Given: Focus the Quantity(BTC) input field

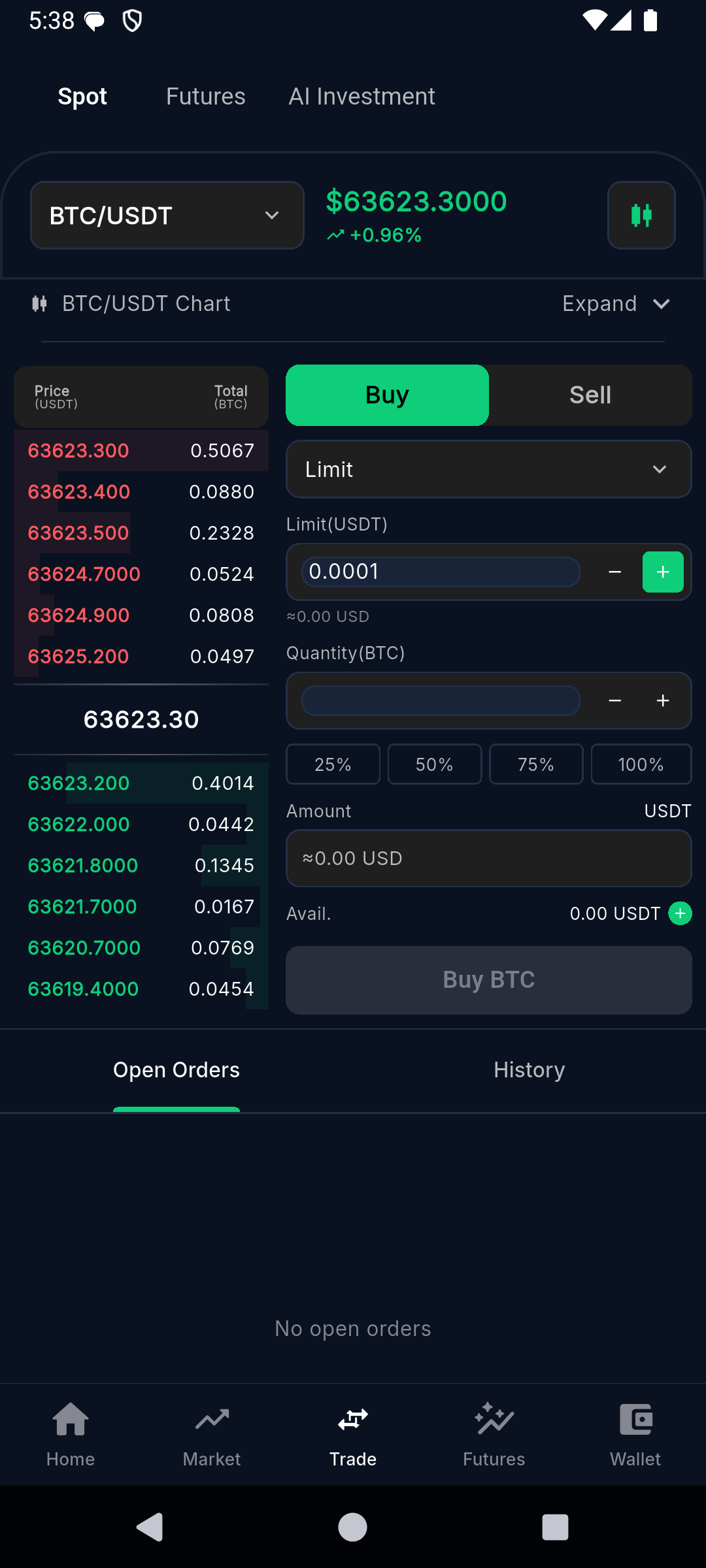Looking at the screenshot, I should pyautogui.click(x=441, y=700).
